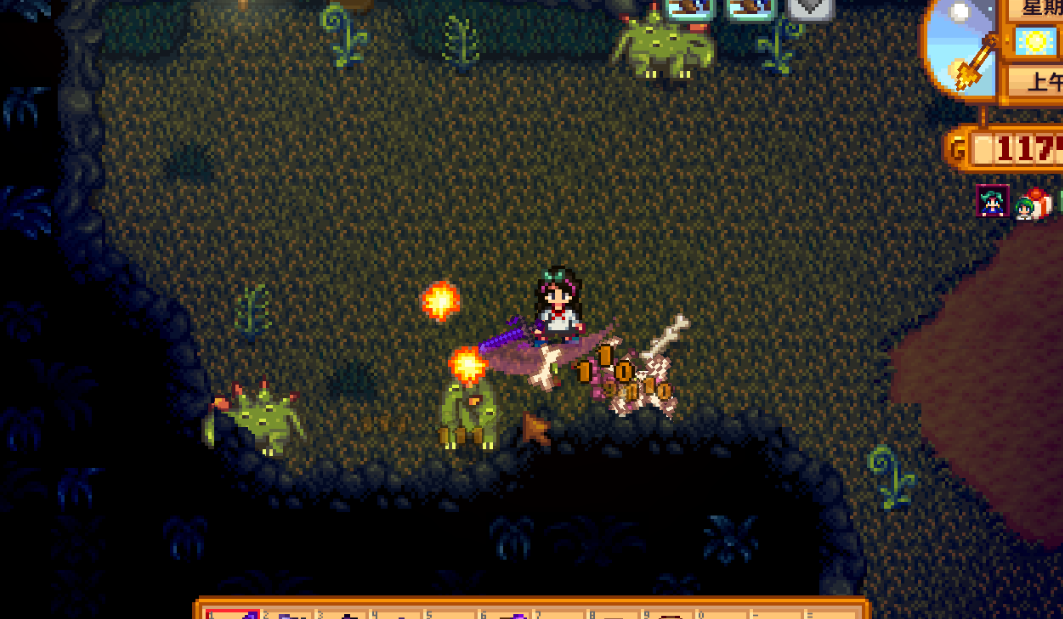This screenshot has height=619, width=1063.
Task: Select toolbar slot 0
Action: [x=722, y=614]
